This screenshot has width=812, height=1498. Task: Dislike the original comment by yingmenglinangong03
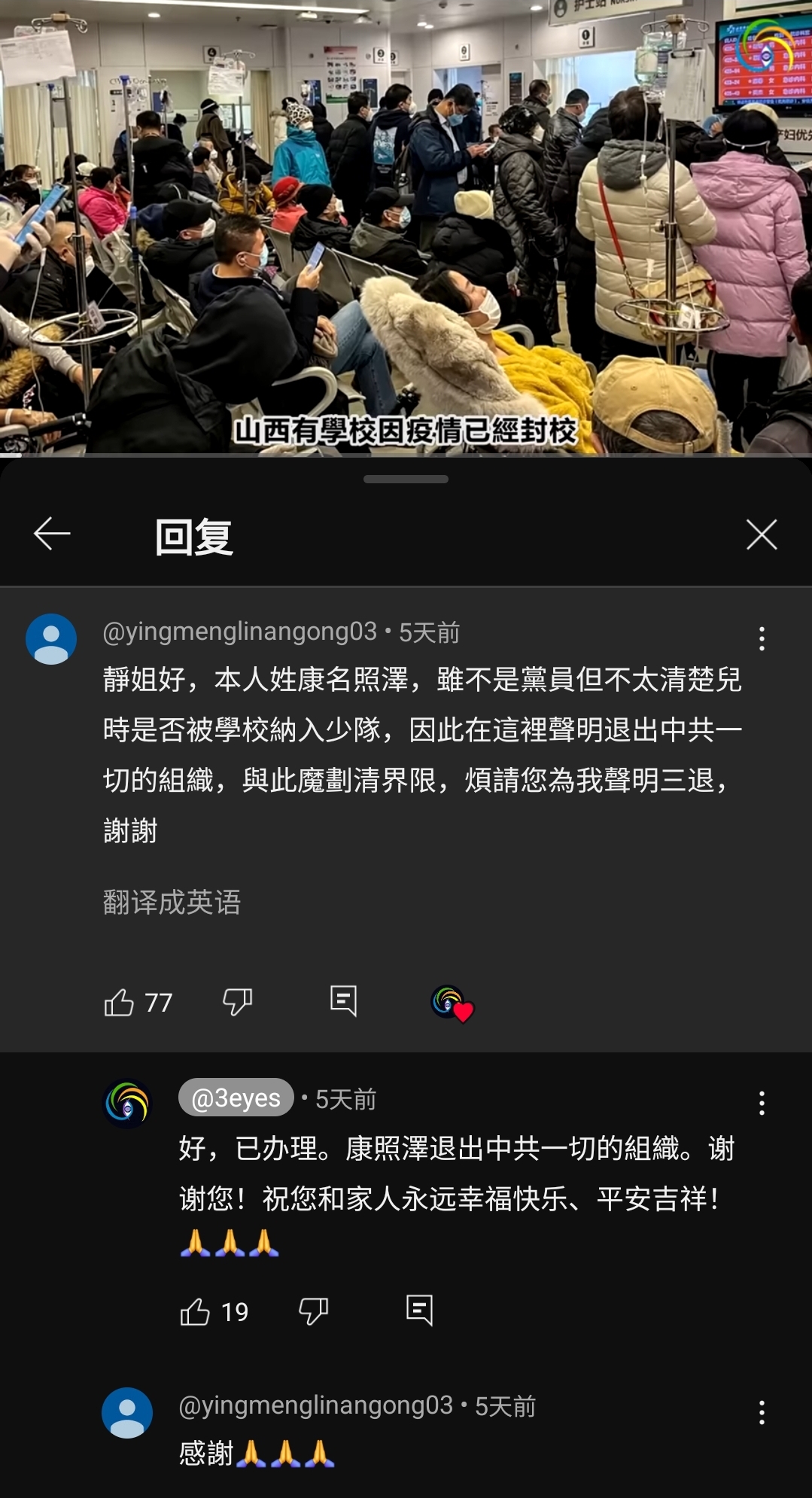238,1002
